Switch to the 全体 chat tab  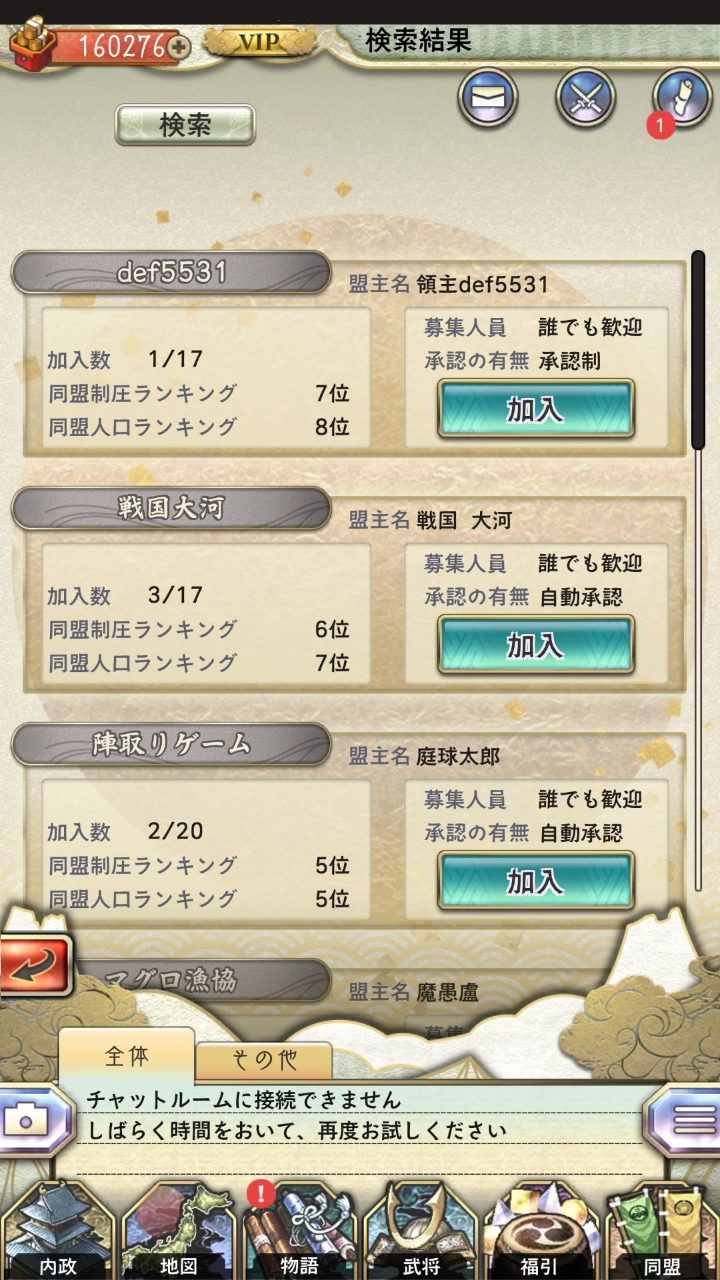coord(127,1056)
